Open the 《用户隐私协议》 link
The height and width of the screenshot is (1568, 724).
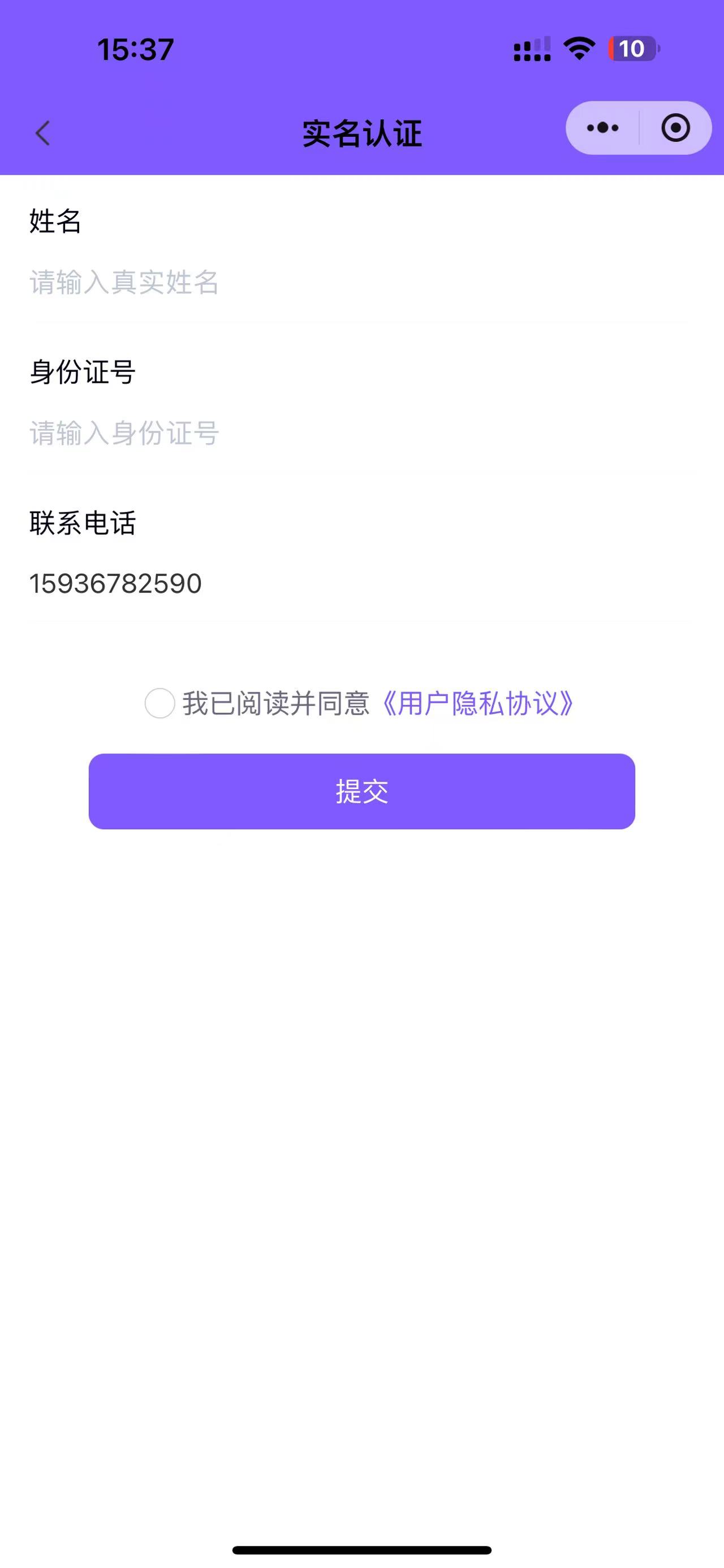click(477, 703)
